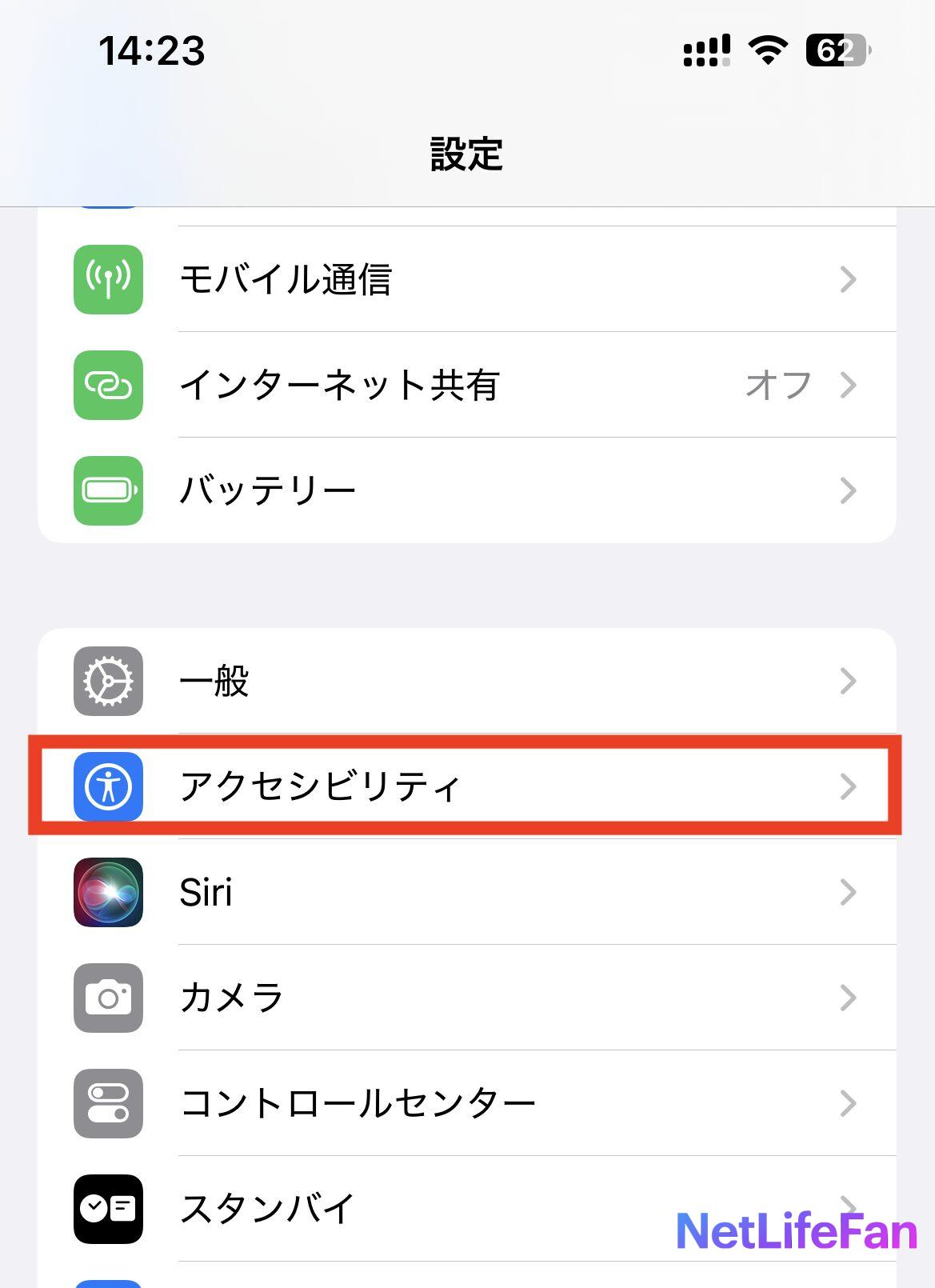Select the Siri orb icon
935x1288 pixels.
pyautogui.click(x=108, y=894)
